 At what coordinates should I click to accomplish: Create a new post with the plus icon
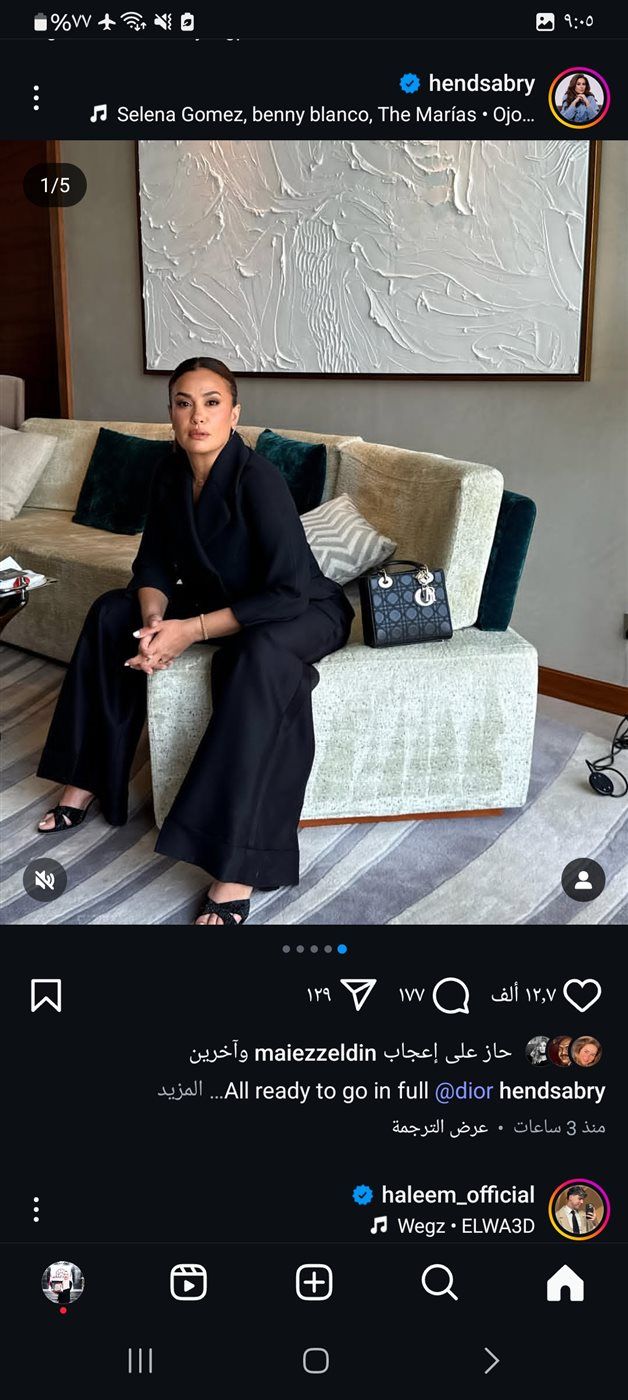[x=314, y=1282]
